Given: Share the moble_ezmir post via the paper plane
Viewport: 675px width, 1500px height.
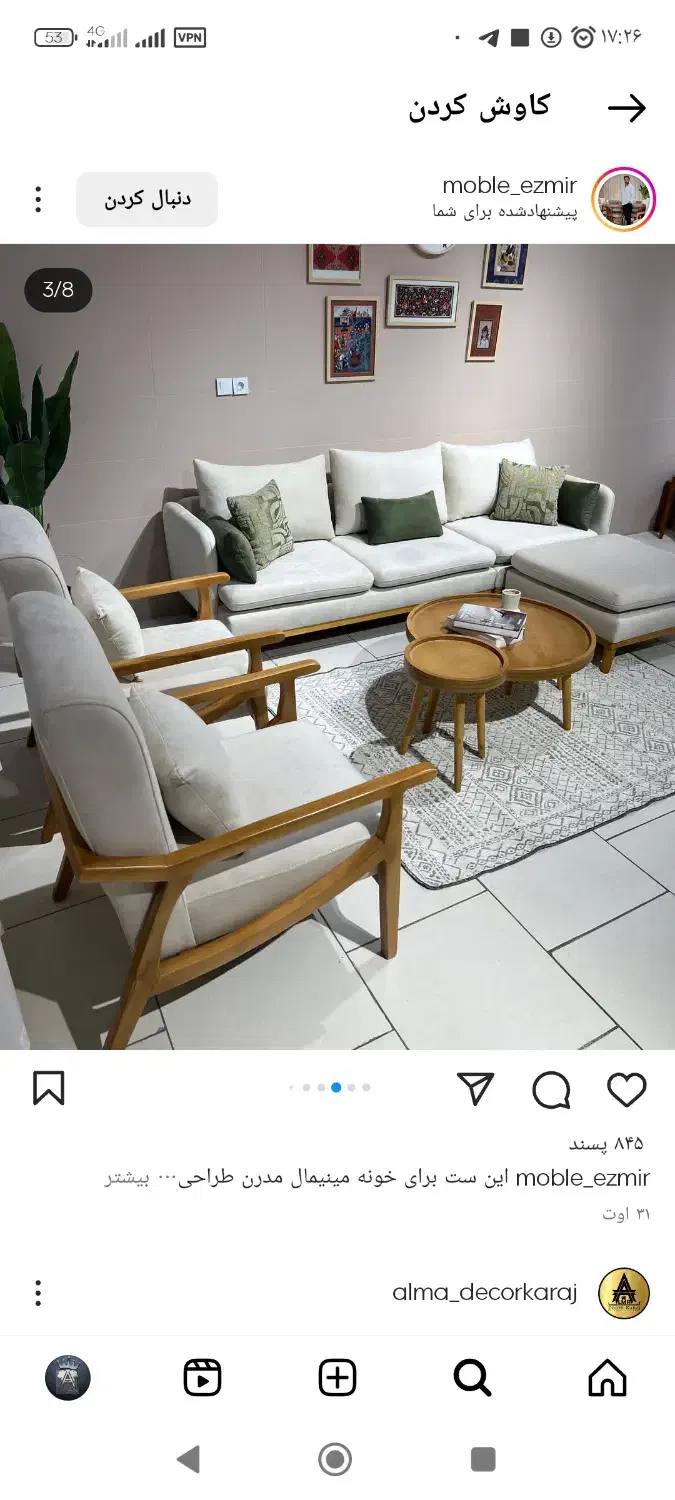Looking at the screenshot, I should (x=476, y=1089).
